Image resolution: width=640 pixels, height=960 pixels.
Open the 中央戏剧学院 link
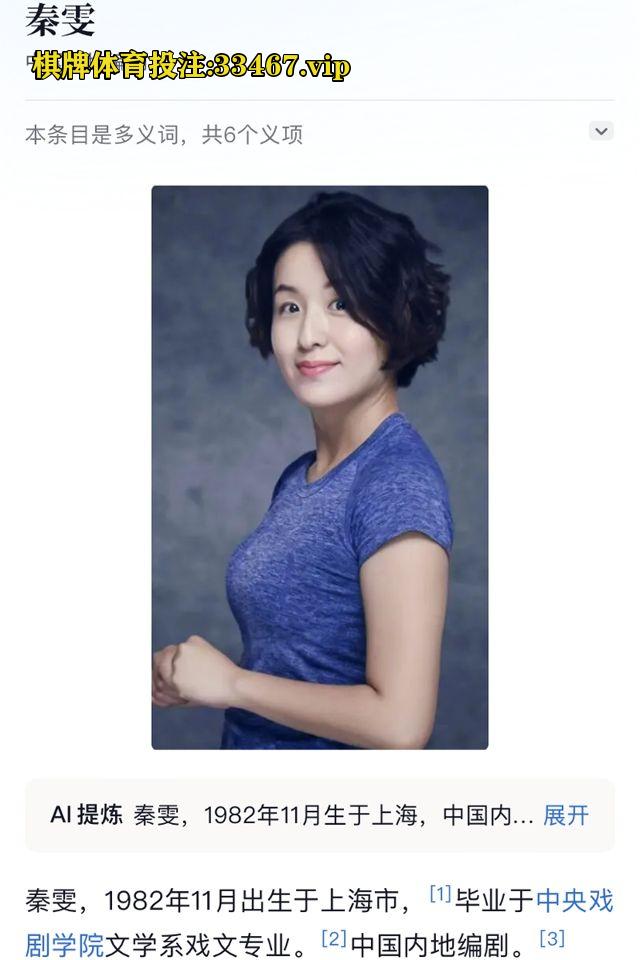coord(574,901)
